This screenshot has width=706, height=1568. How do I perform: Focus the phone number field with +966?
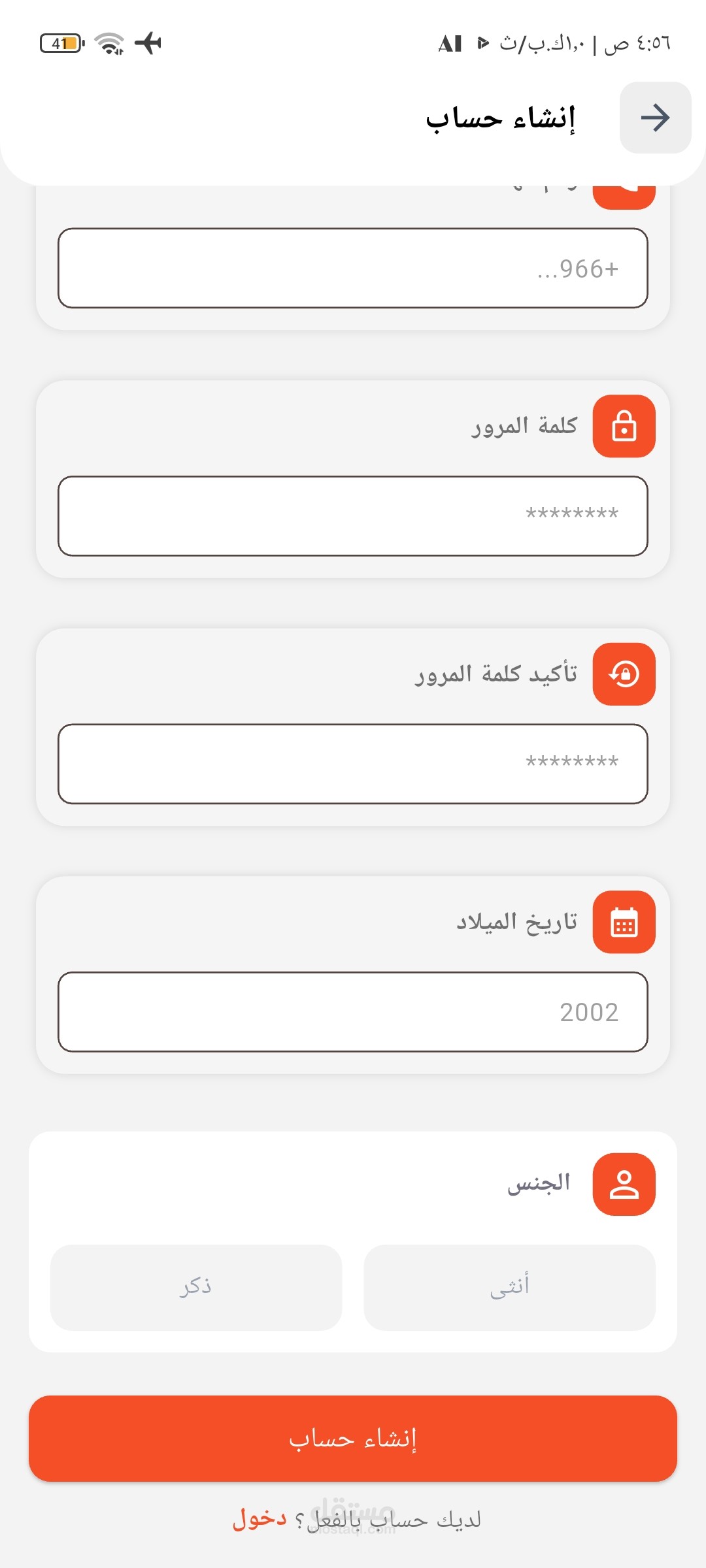point(353,268)
